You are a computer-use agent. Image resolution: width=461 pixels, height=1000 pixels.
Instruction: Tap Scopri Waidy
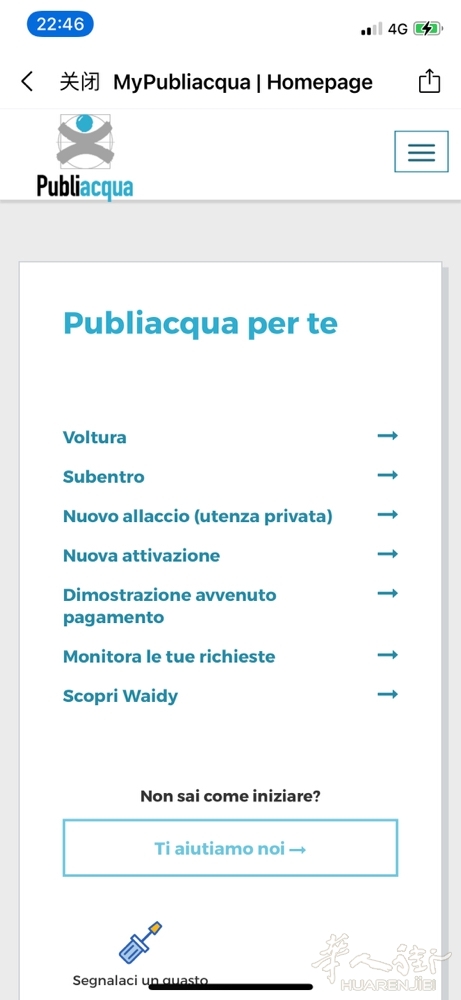pyautogui.click(x=230, y=696)
